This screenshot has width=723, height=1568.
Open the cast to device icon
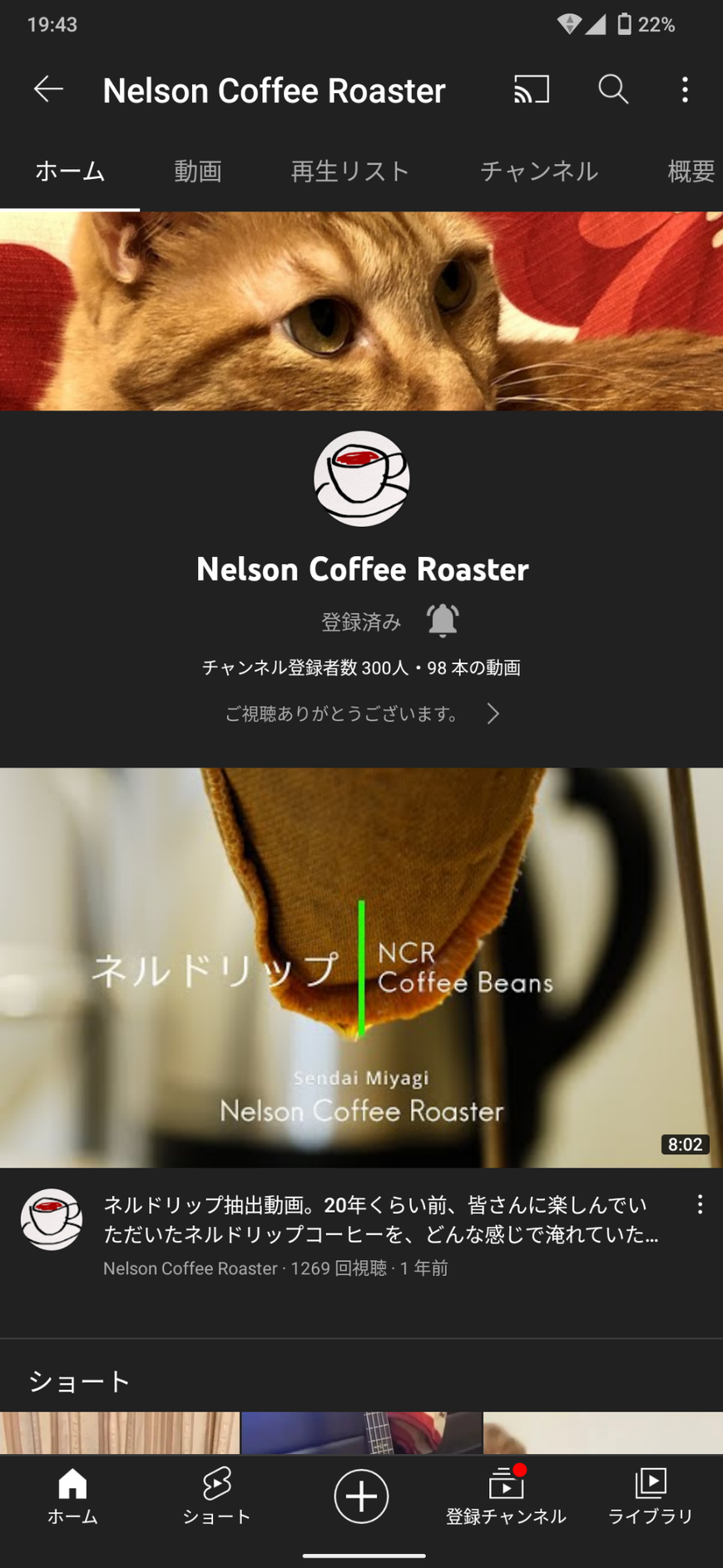tap(532, 89)
